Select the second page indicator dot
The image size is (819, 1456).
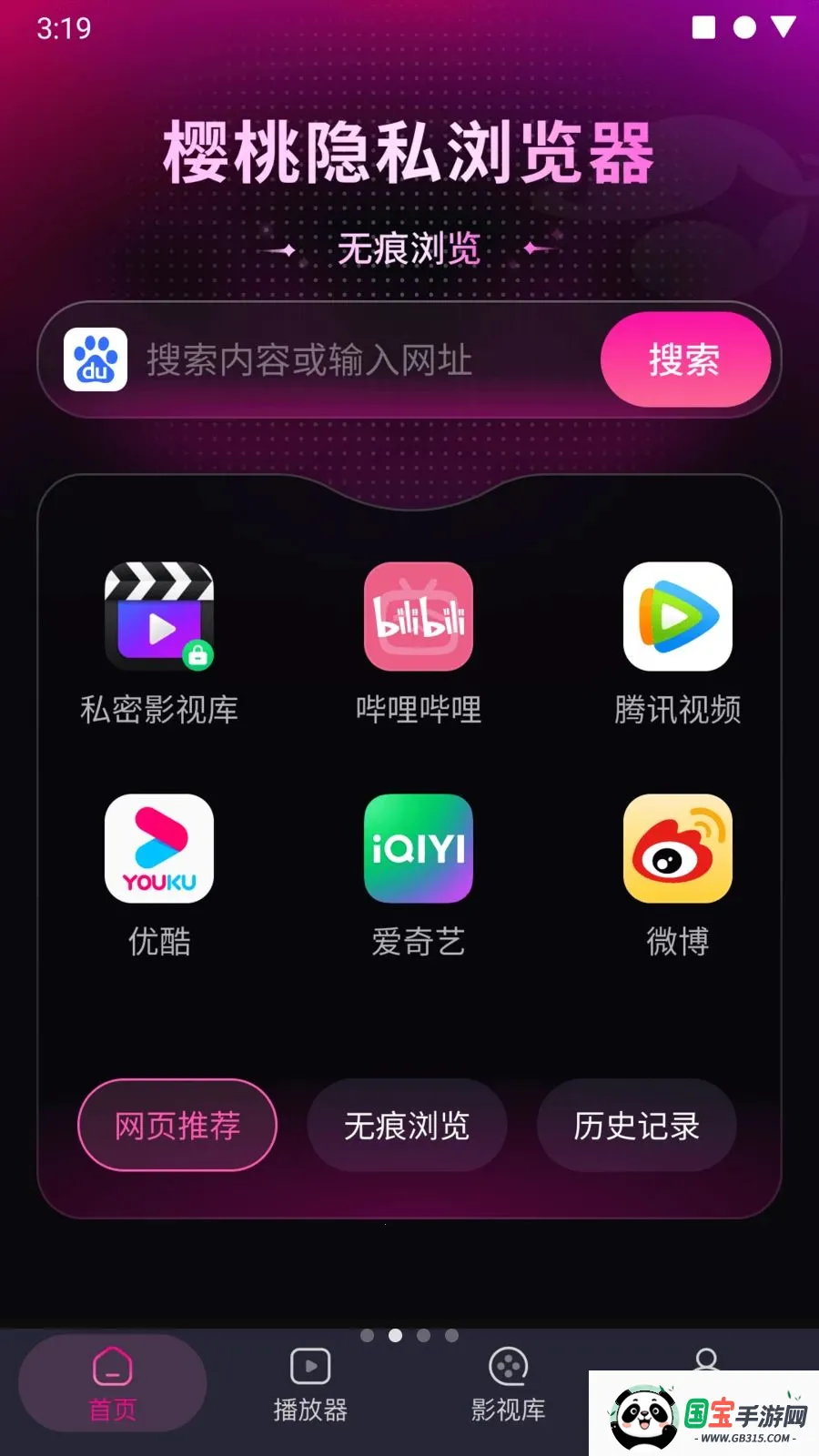coord(396,1336)
